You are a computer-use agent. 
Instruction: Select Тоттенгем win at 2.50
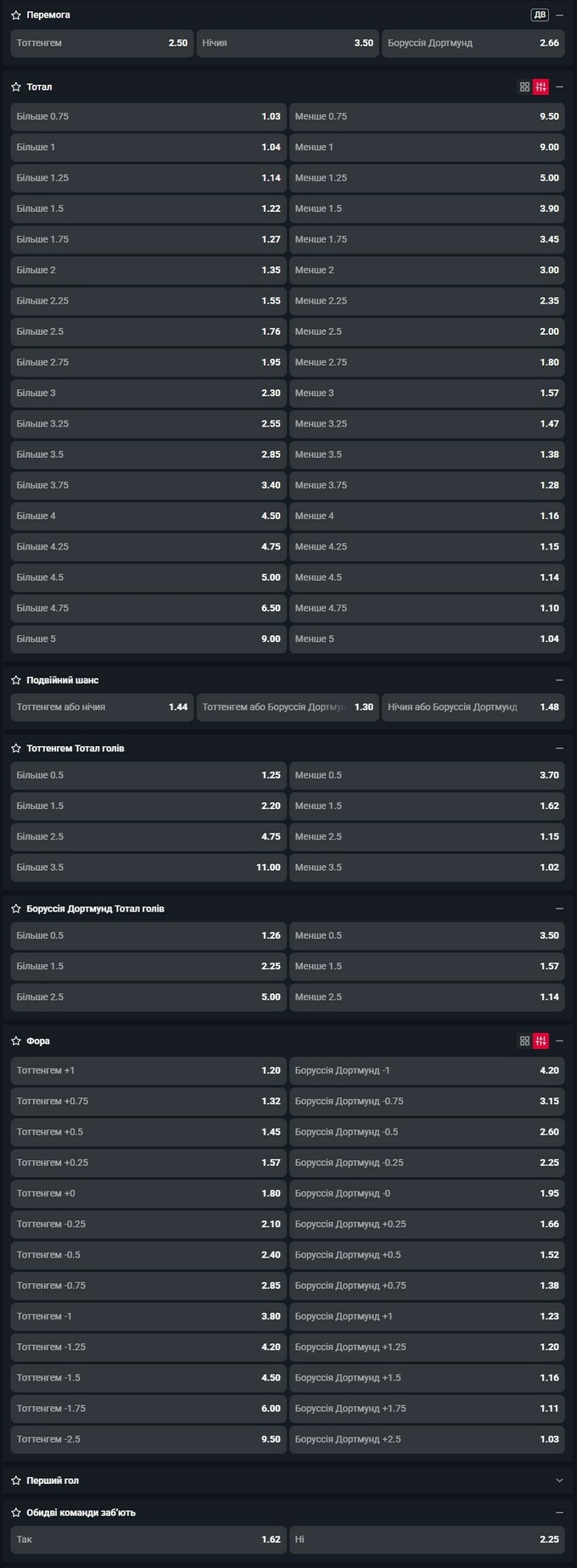click(102, 43)
